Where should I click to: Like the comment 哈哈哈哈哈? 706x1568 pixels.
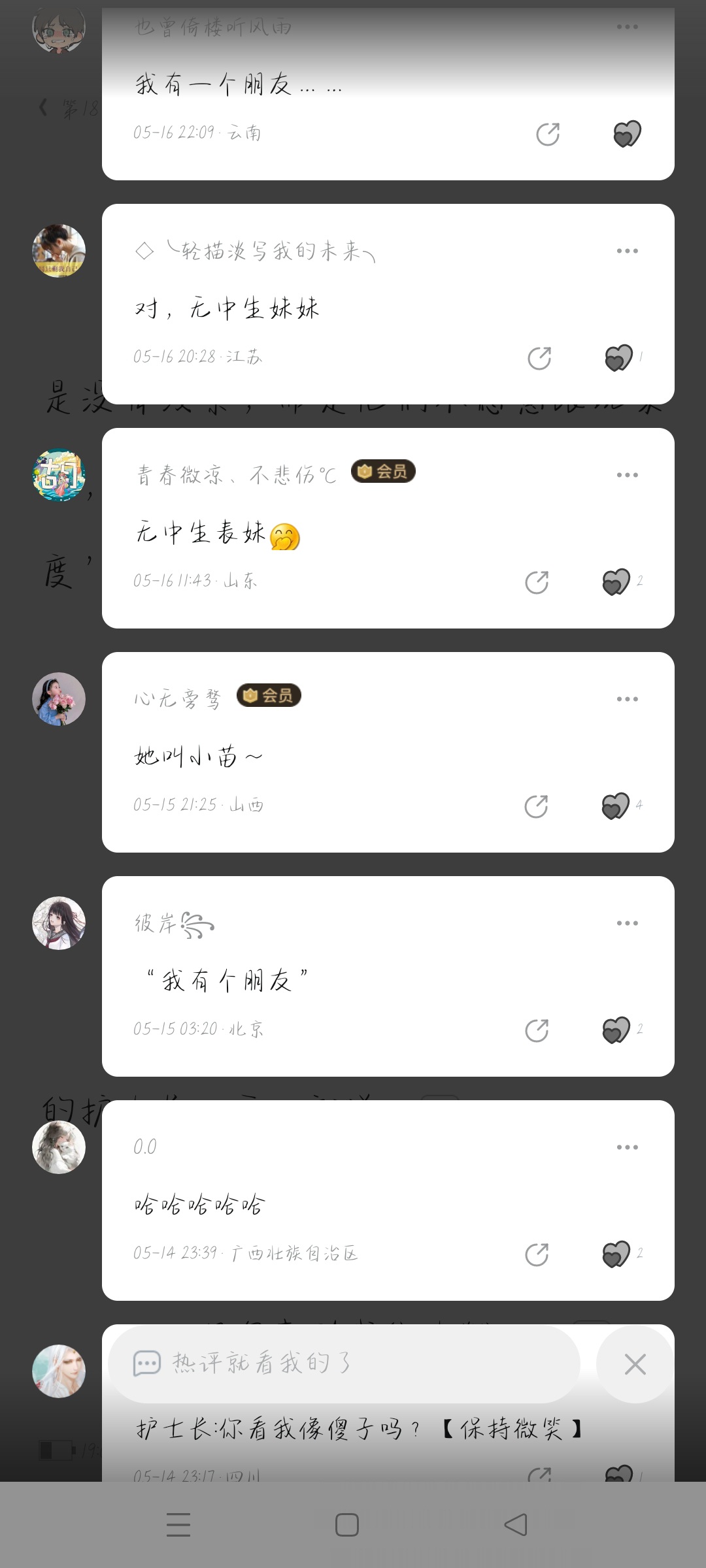[x=616, y=1254]
